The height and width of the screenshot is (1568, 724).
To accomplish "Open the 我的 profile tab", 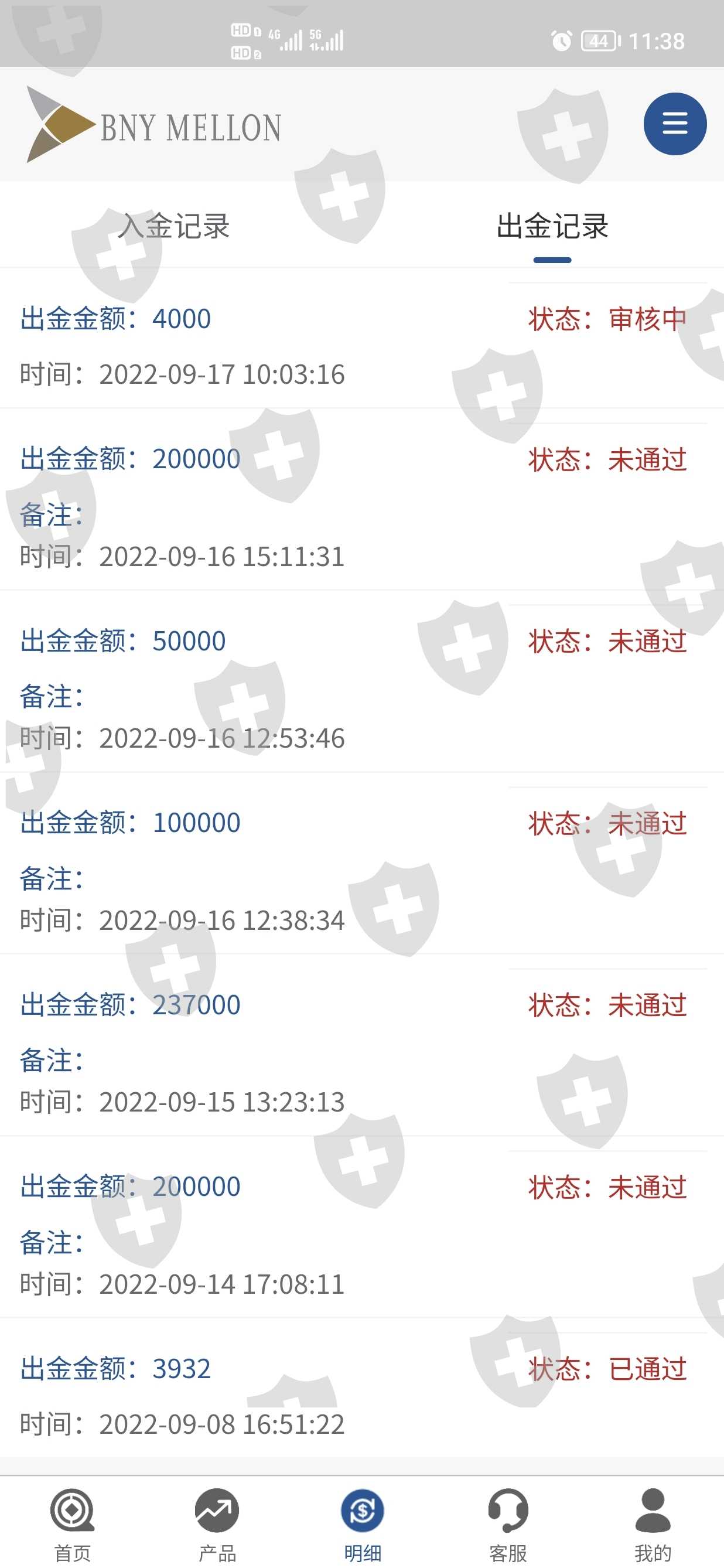I will pyautogui.click(x=653, y=1525).
